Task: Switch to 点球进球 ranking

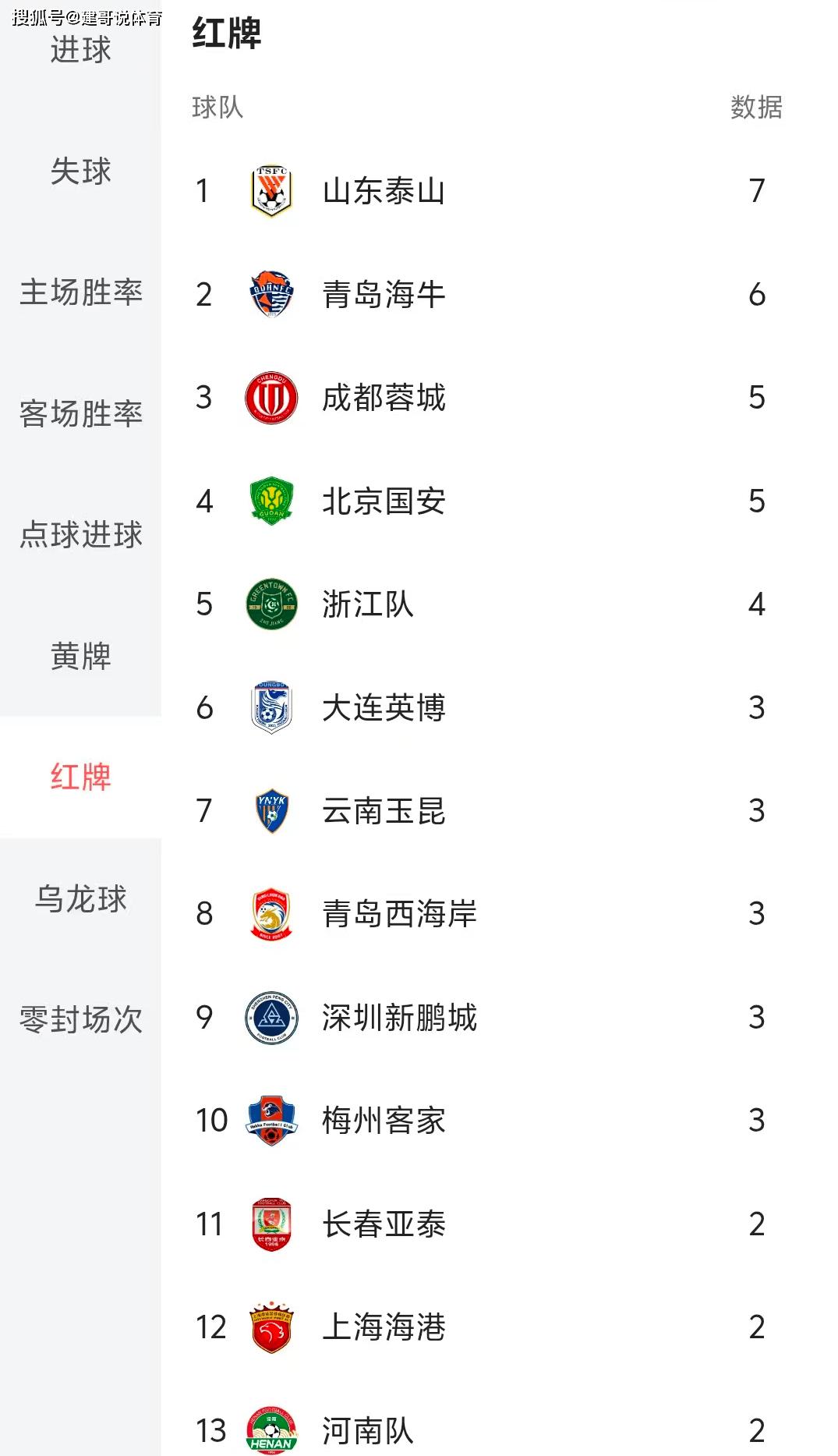Action: point(80,535)
